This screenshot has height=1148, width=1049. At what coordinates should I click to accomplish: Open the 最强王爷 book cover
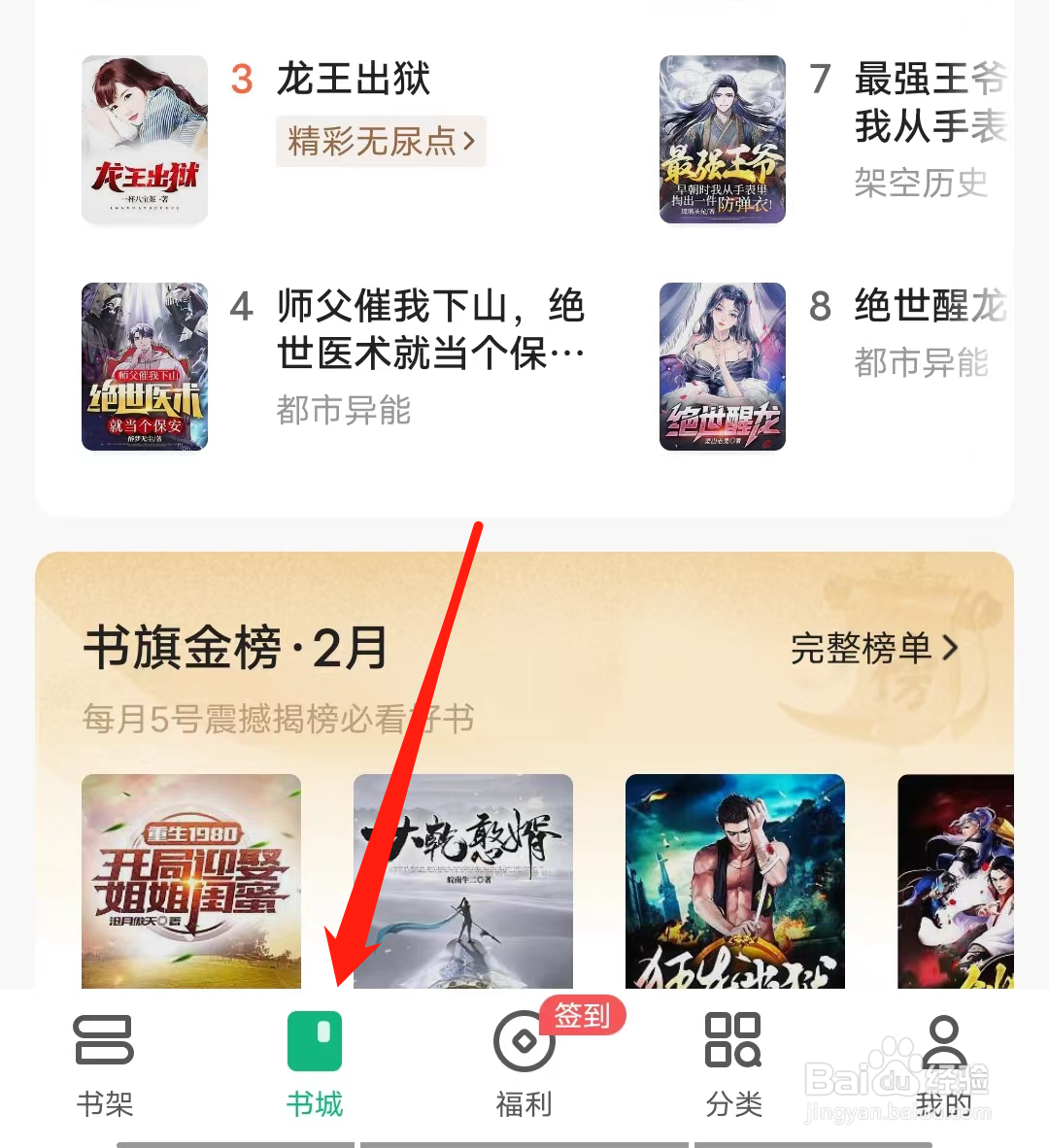[x=723, y=139]
